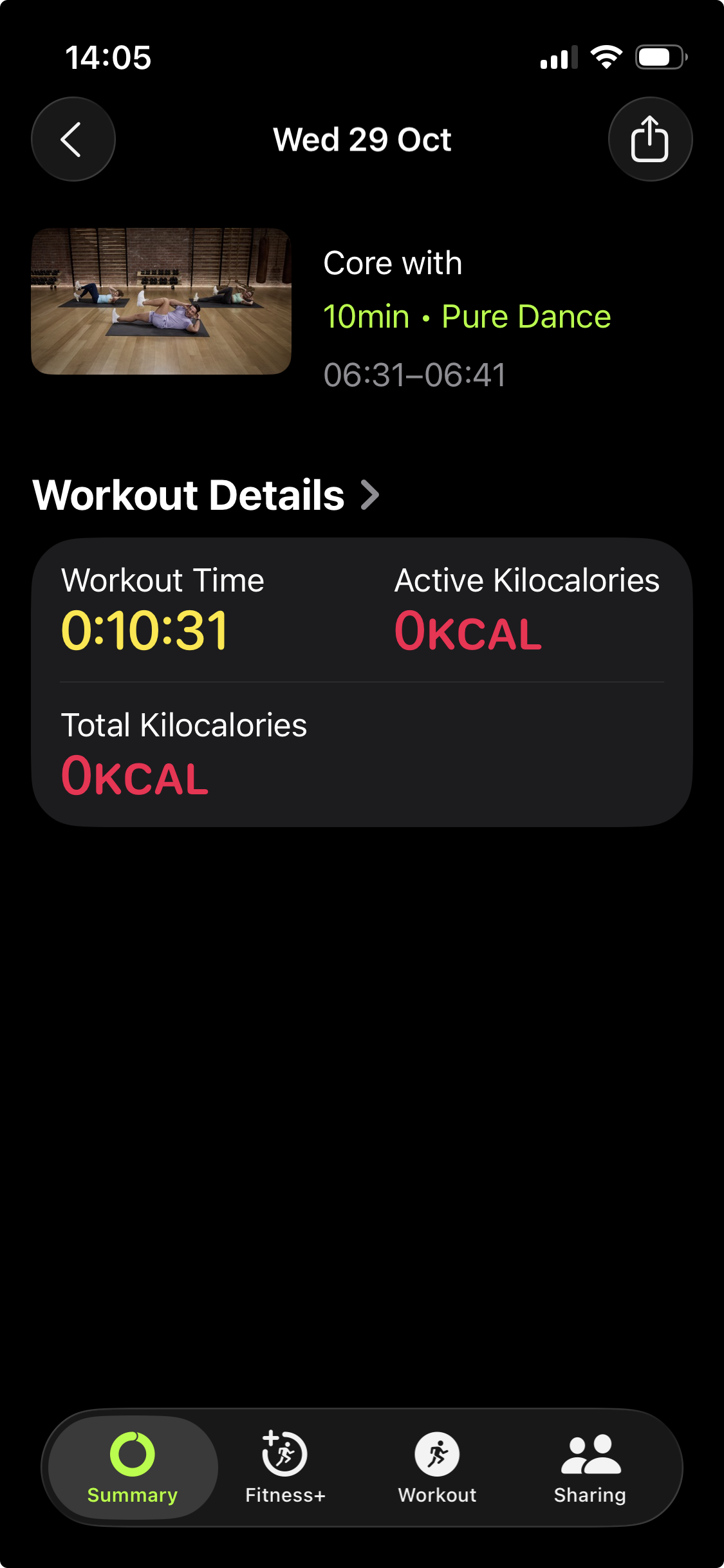Switch to the Sharing tab
The height and width of the screenshot is (1568, 724).
coord(590,1467)
